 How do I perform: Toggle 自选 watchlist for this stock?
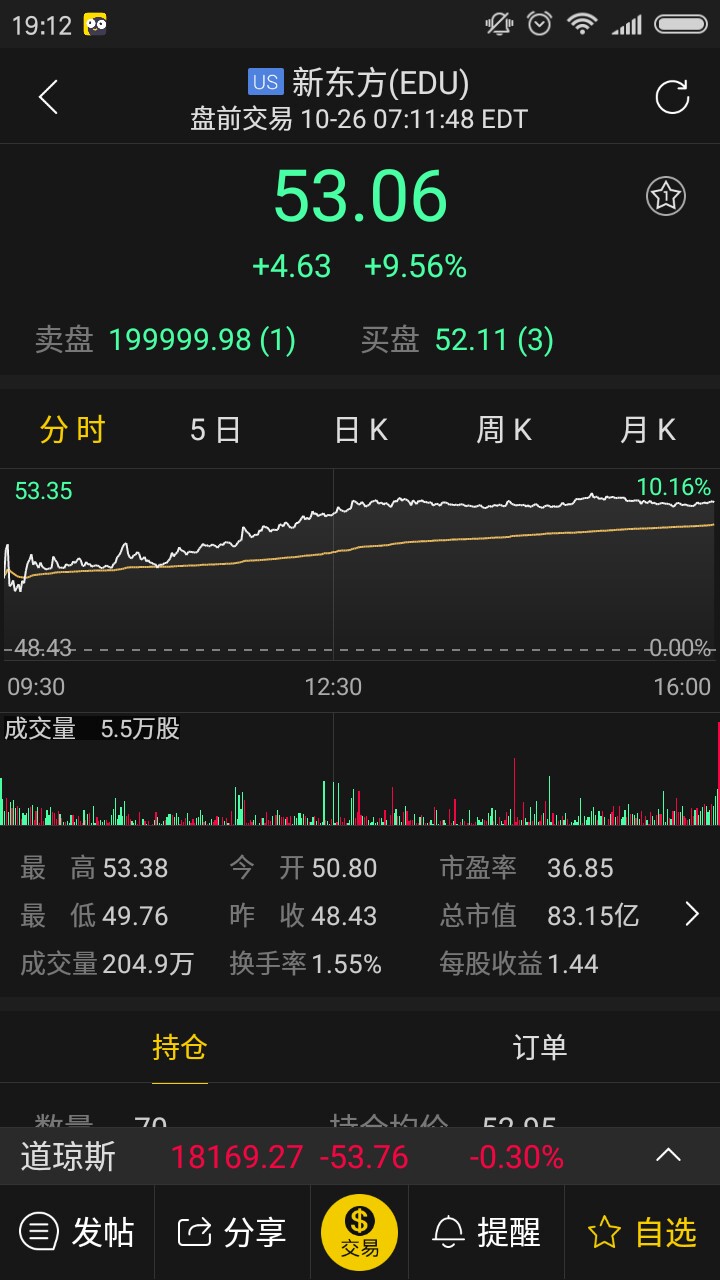click(x=642, y=1232)
